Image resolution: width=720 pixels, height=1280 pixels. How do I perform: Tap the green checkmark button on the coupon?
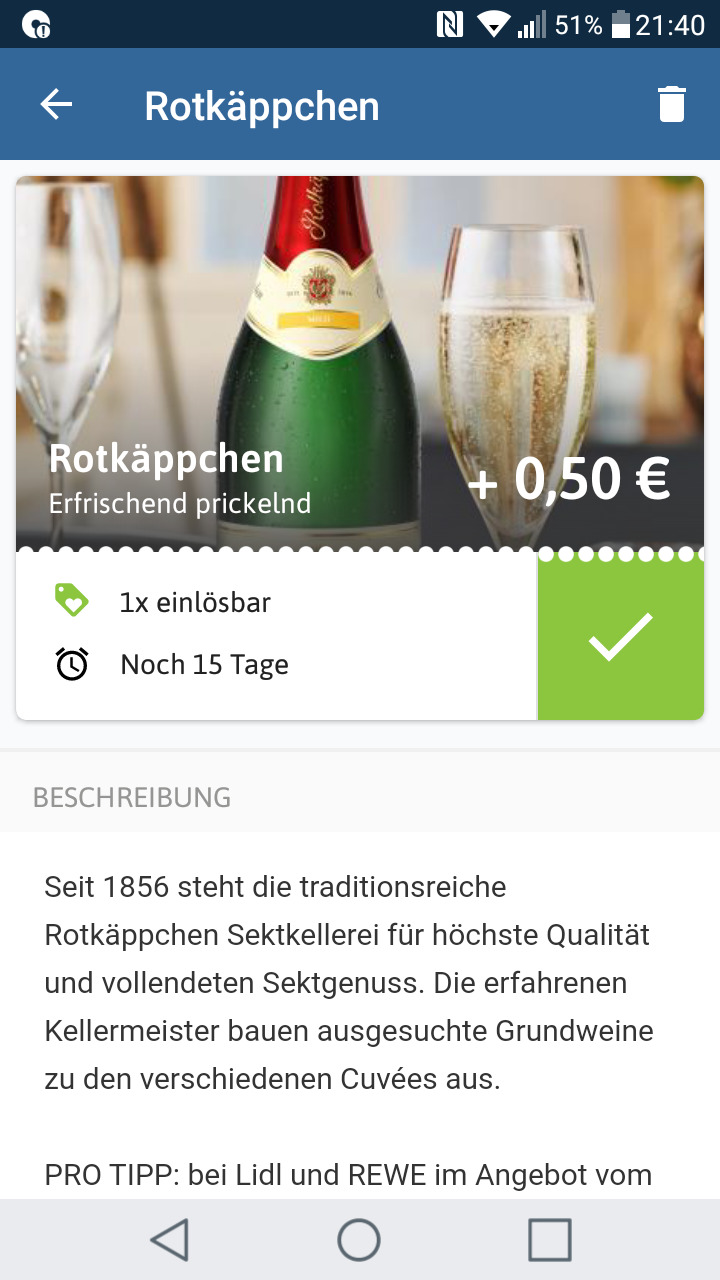620,636
